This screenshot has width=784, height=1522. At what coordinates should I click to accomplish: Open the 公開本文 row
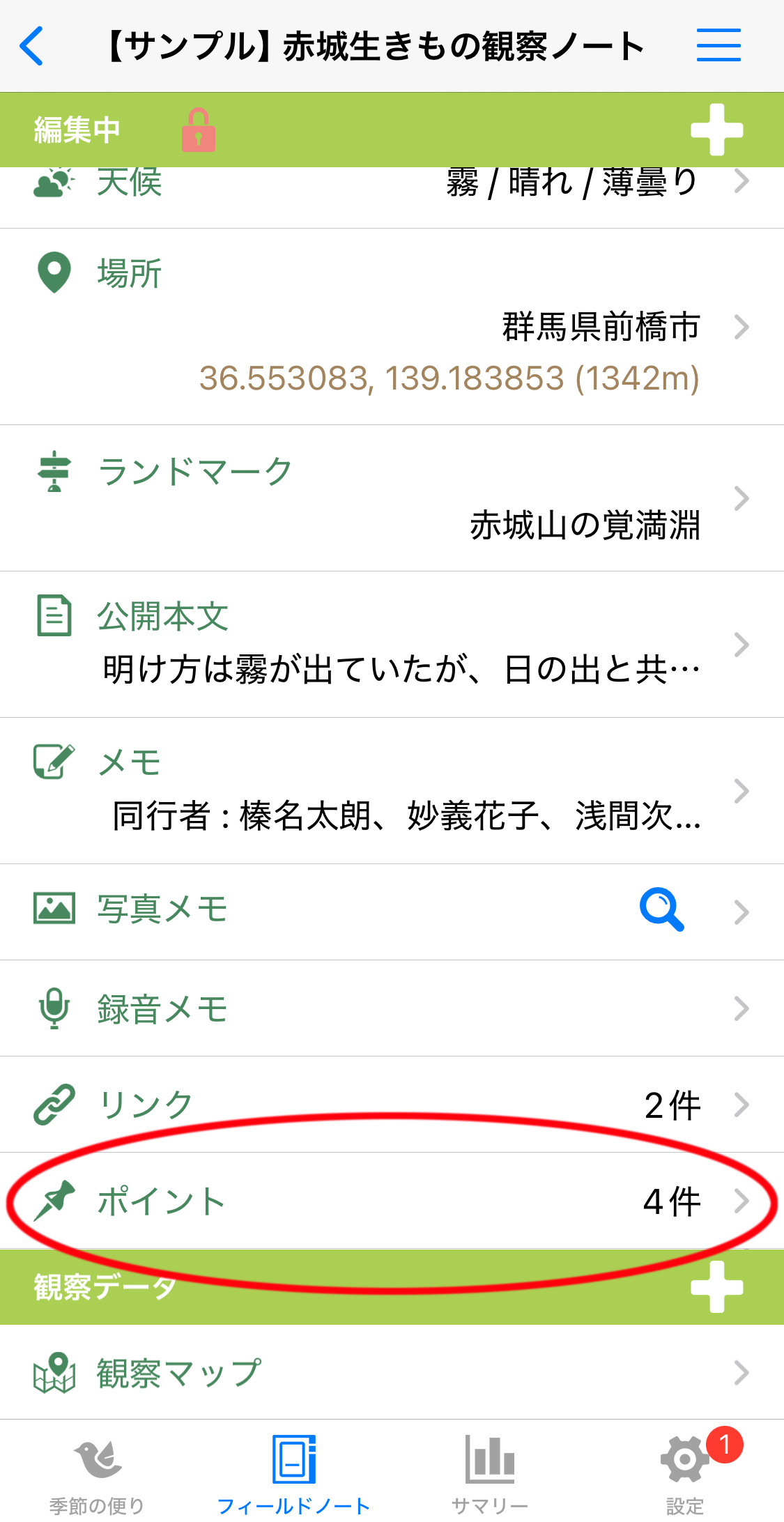tap(392, 644)
